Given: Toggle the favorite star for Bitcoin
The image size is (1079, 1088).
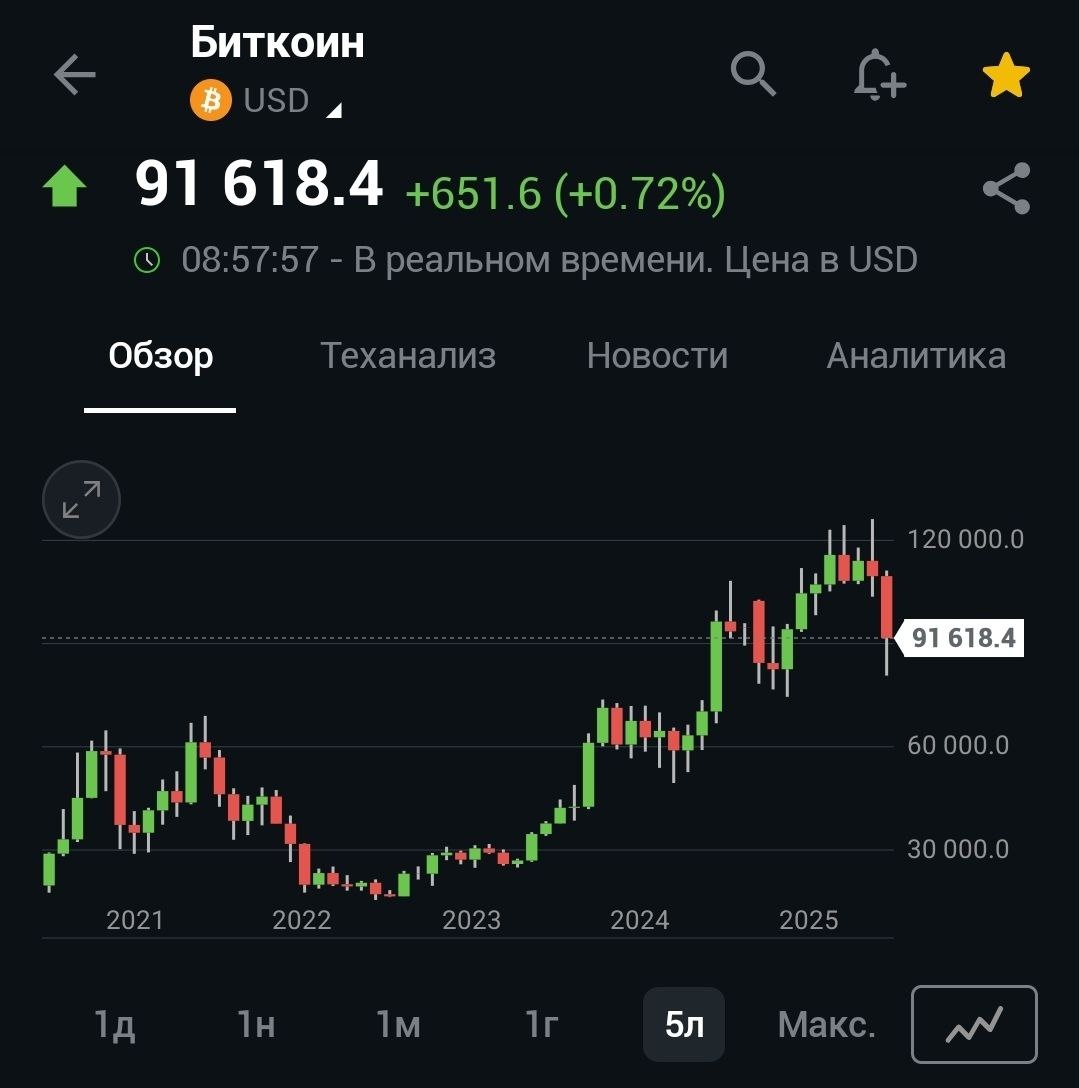Looking at the screenshot, I should [1006, 74].
